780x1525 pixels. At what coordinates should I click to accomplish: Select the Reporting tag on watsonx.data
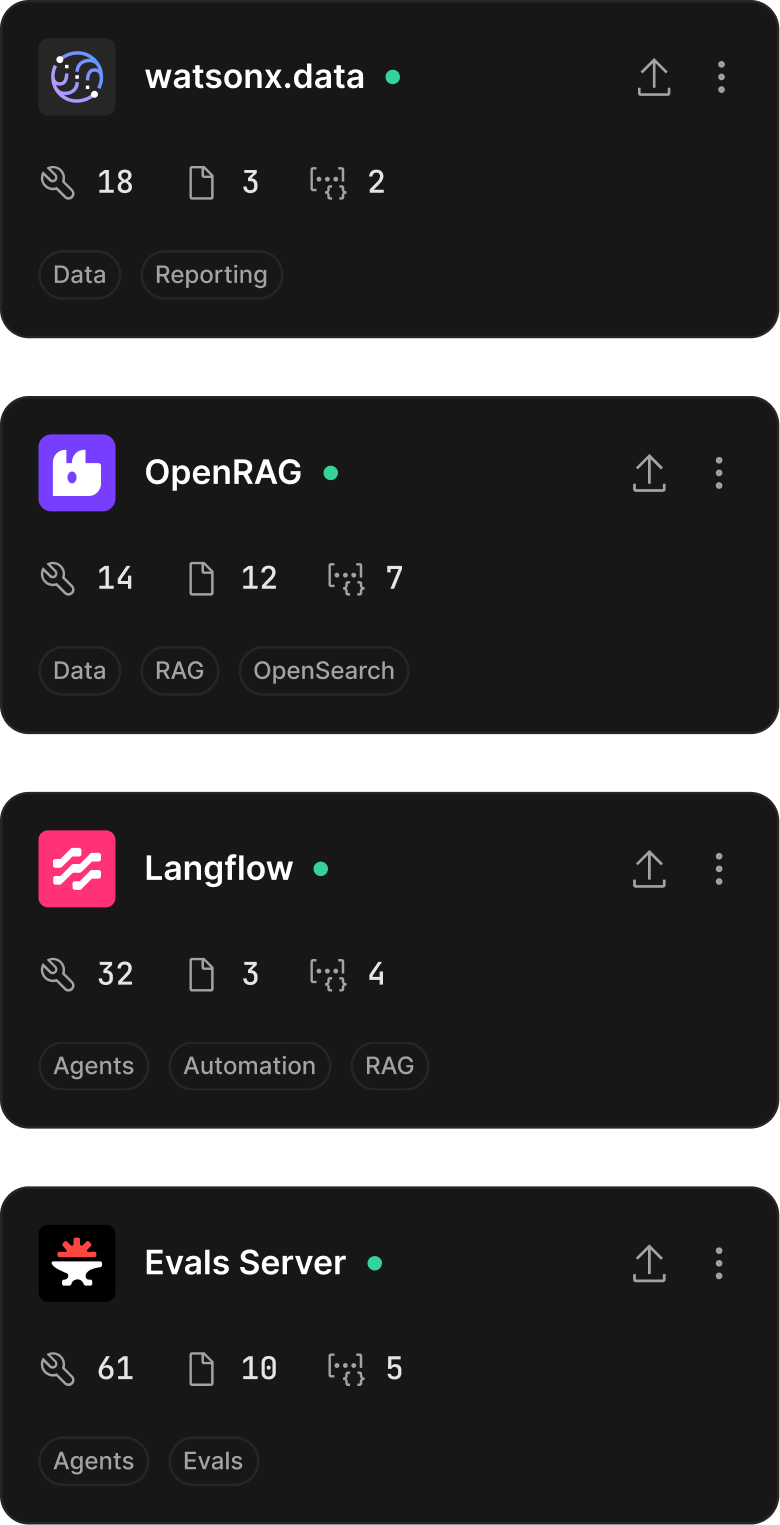(x=211, y=274)
